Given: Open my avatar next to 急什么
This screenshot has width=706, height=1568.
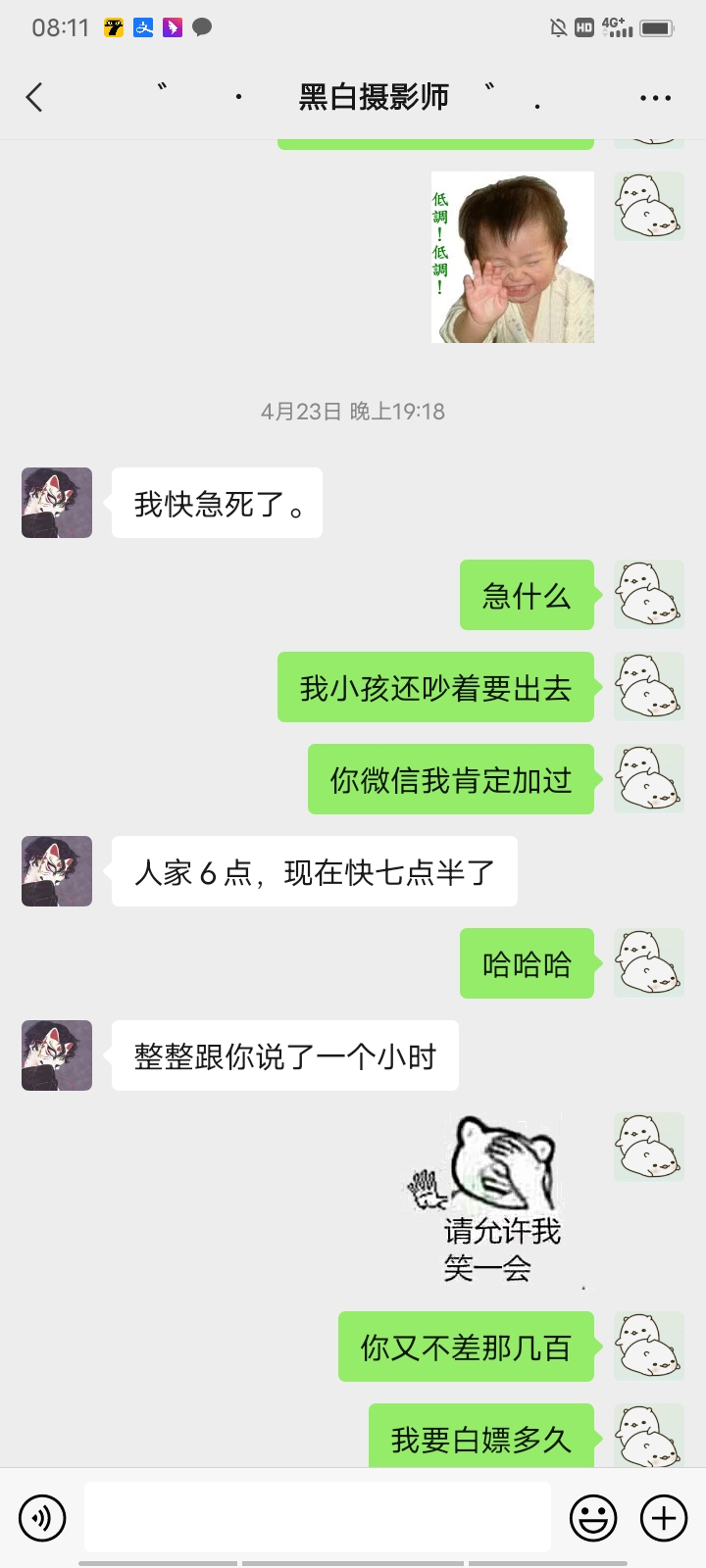Looking at the screenshot, I should tap(648, 595).
